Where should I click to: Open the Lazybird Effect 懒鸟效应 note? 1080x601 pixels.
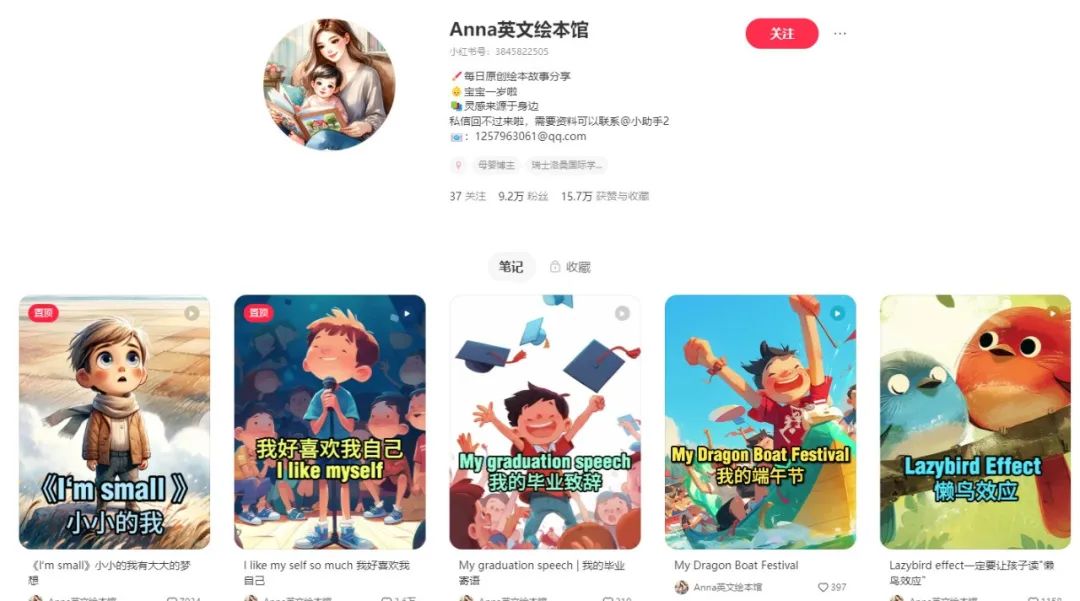tap(975, 421)
